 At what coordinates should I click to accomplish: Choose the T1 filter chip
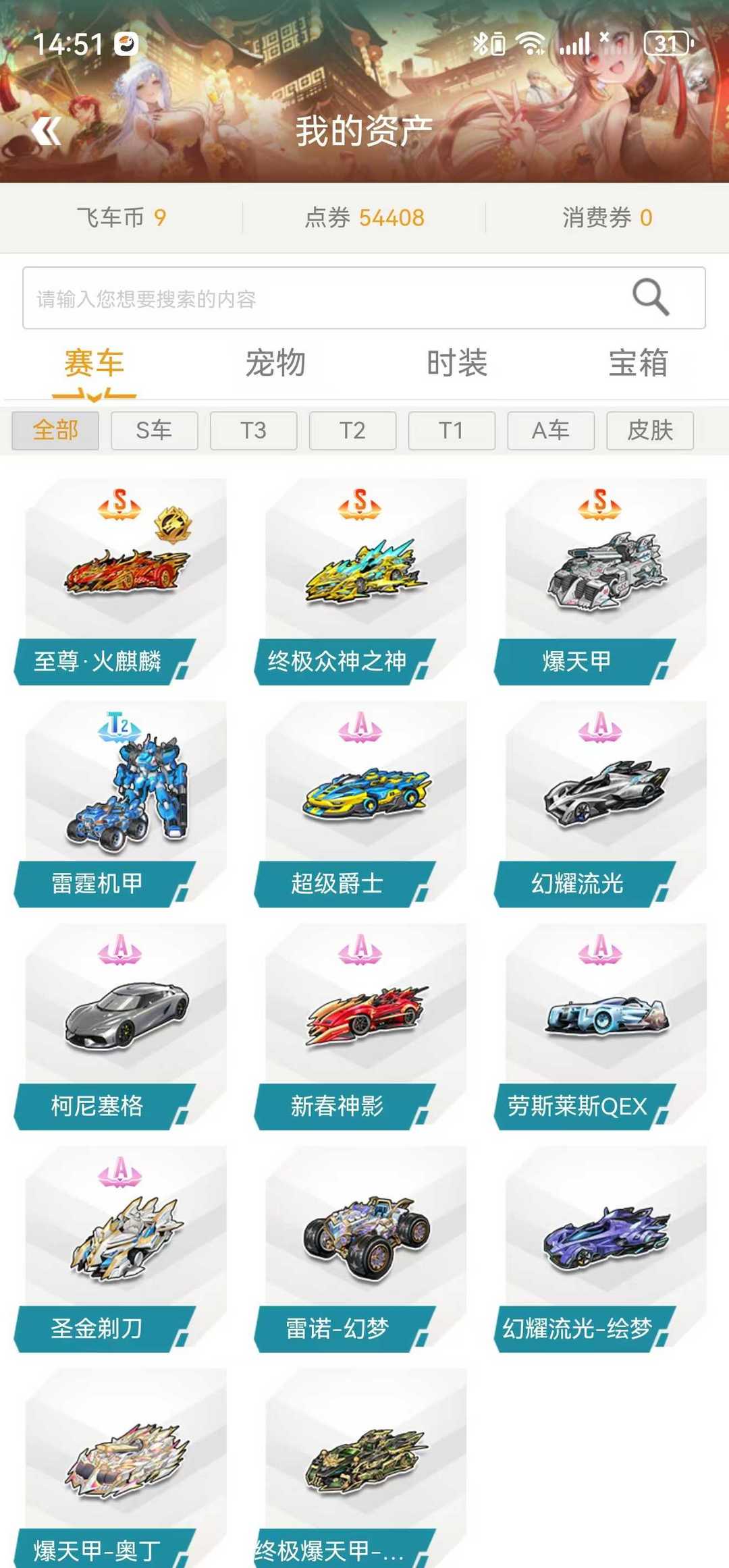(452, 430)
